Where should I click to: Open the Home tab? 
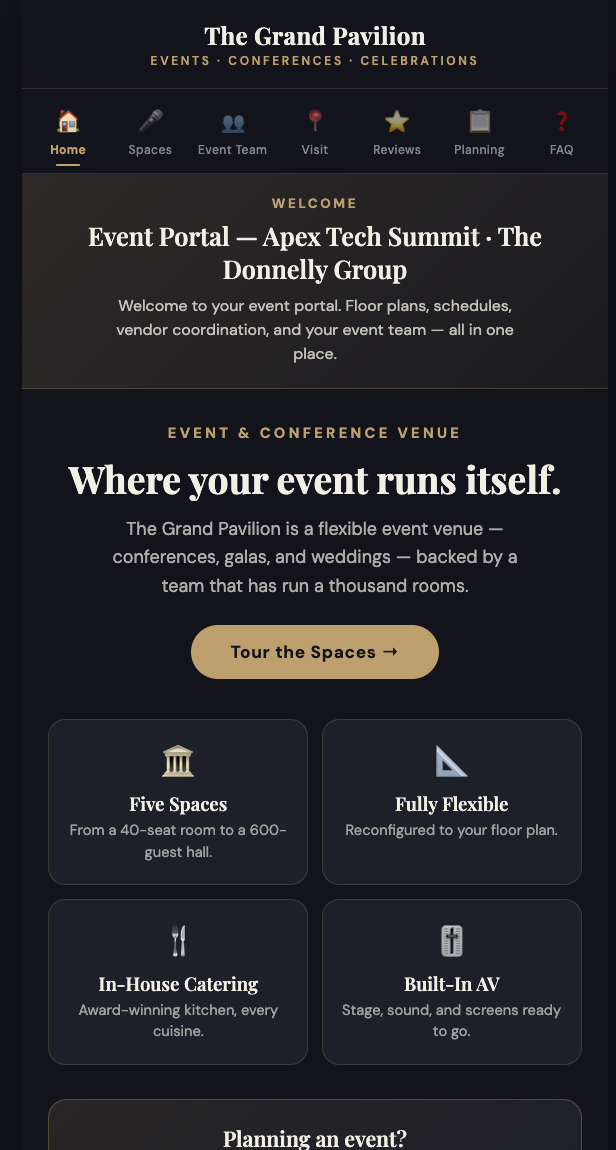pyautogui.click(x=67, y=133)
